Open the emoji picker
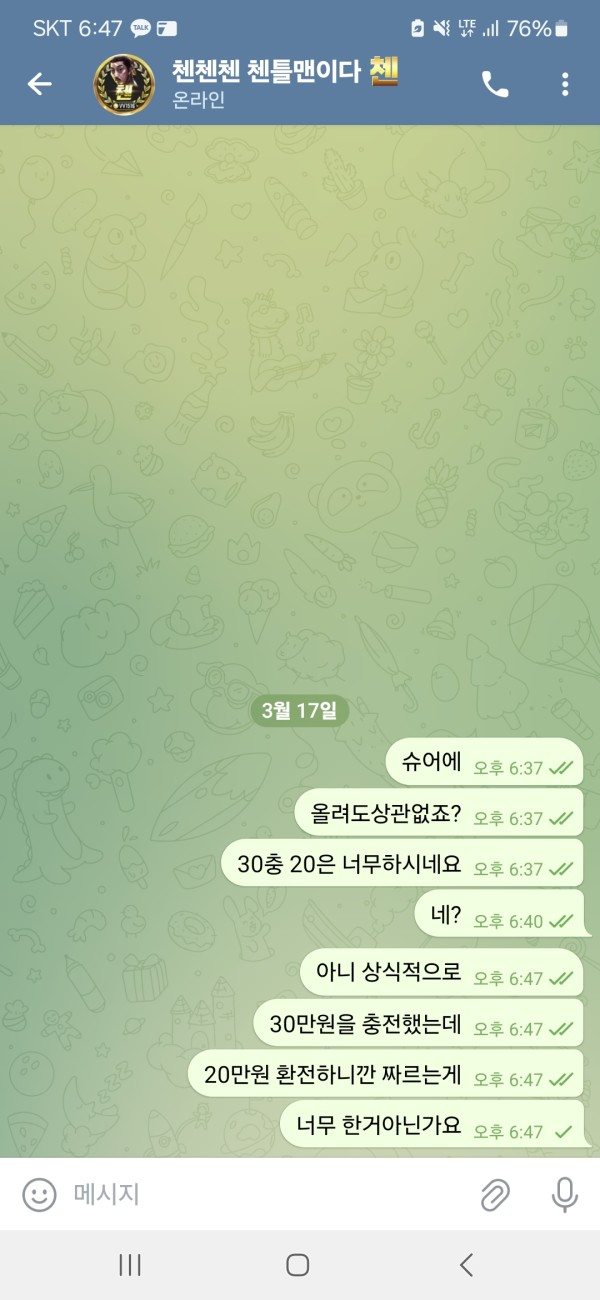Viewport: 600px width, 1300px height. pyautogui.click(x=39, y=1194)
